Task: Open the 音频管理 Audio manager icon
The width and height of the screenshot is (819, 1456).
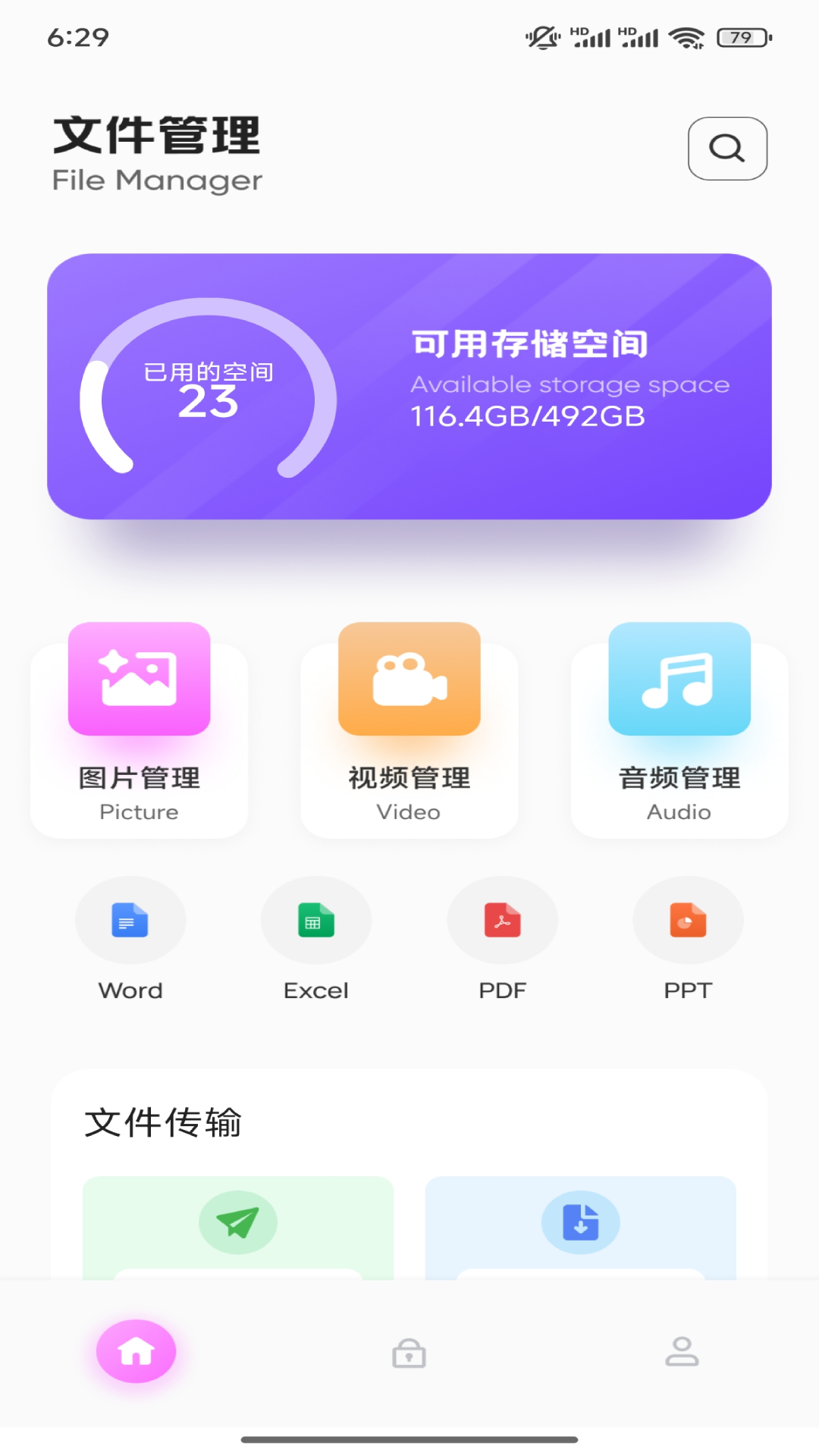Action: point(678,679)
